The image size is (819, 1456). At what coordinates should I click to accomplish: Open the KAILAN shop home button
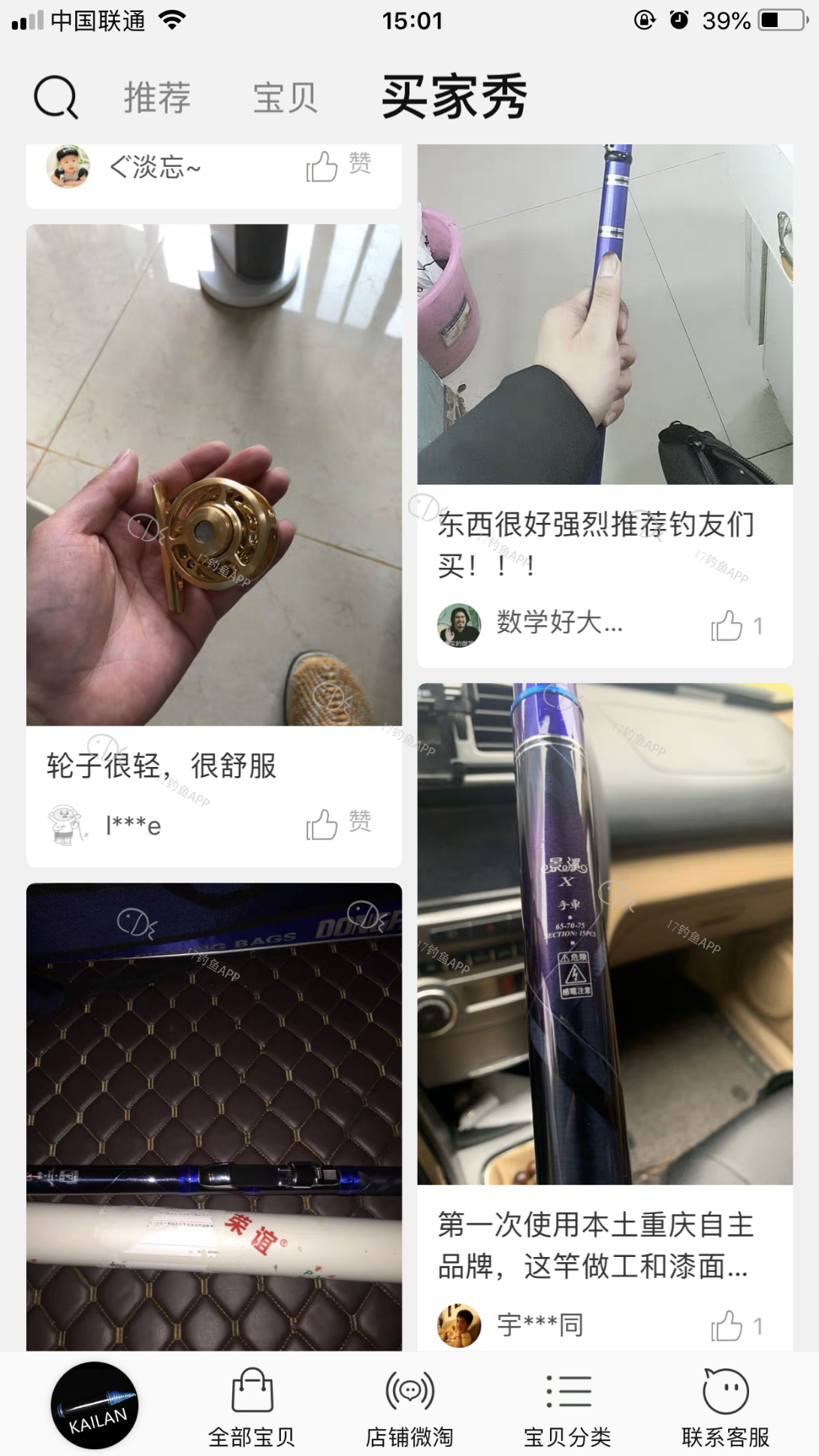click(x=95, y=1405)
